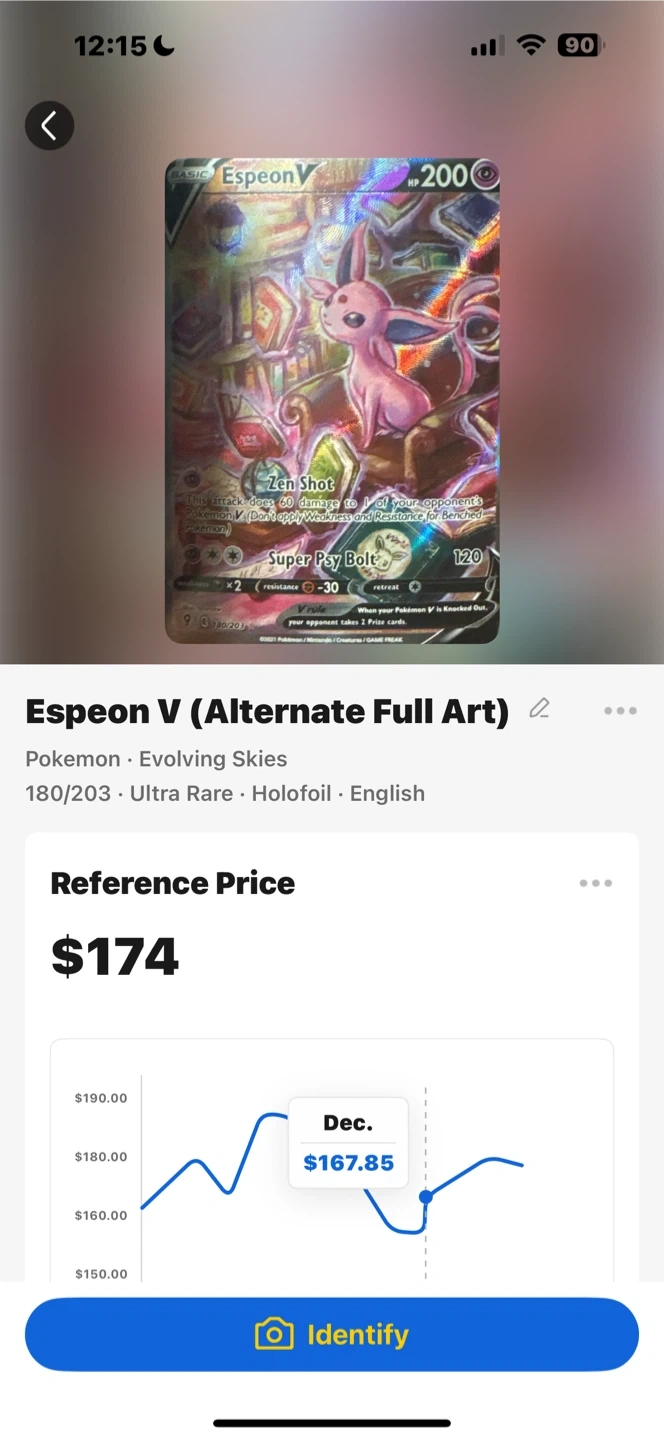Viewport: 664px width, 1440px height.
Task: Open the Reference Price more options menu
Action: (595, 883)
